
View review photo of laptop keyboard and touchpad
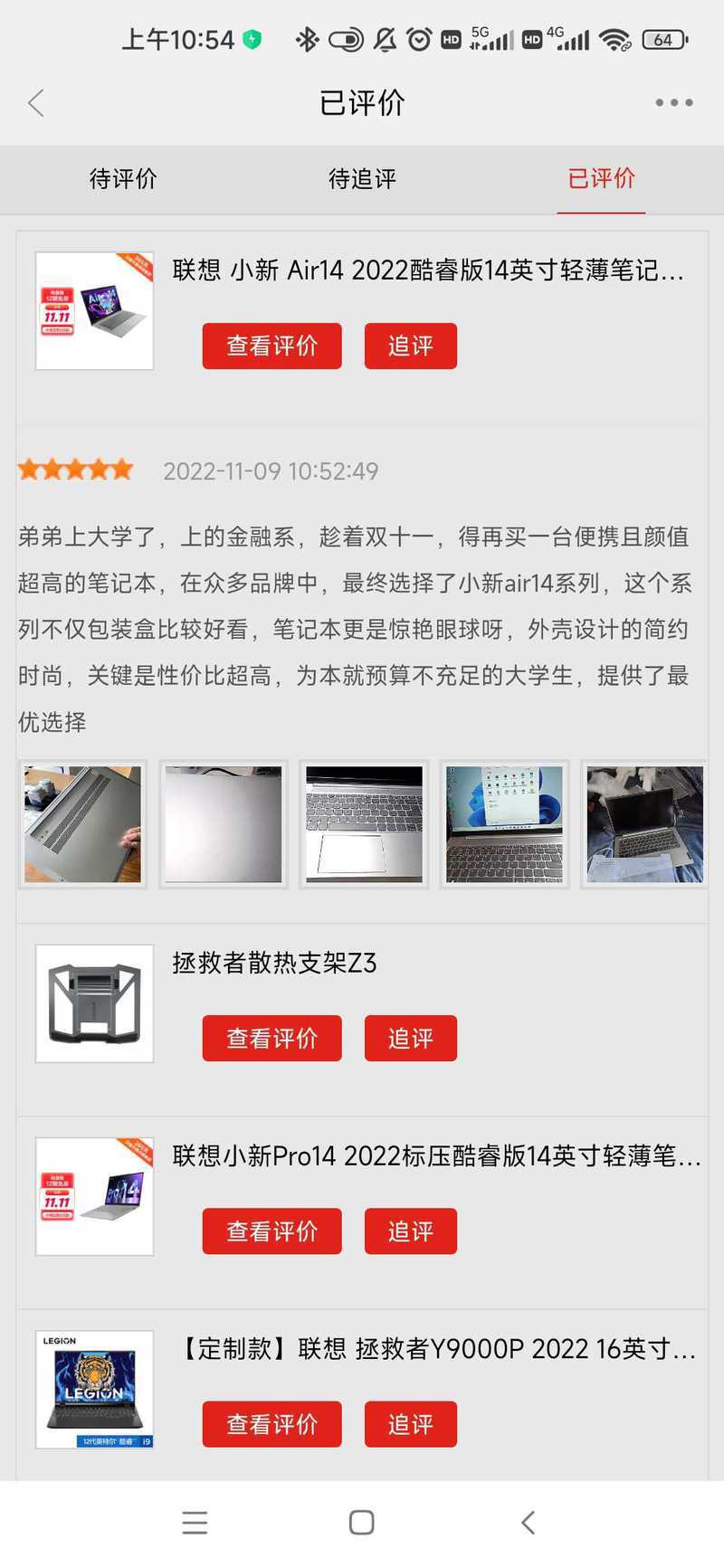coord(364,824)
